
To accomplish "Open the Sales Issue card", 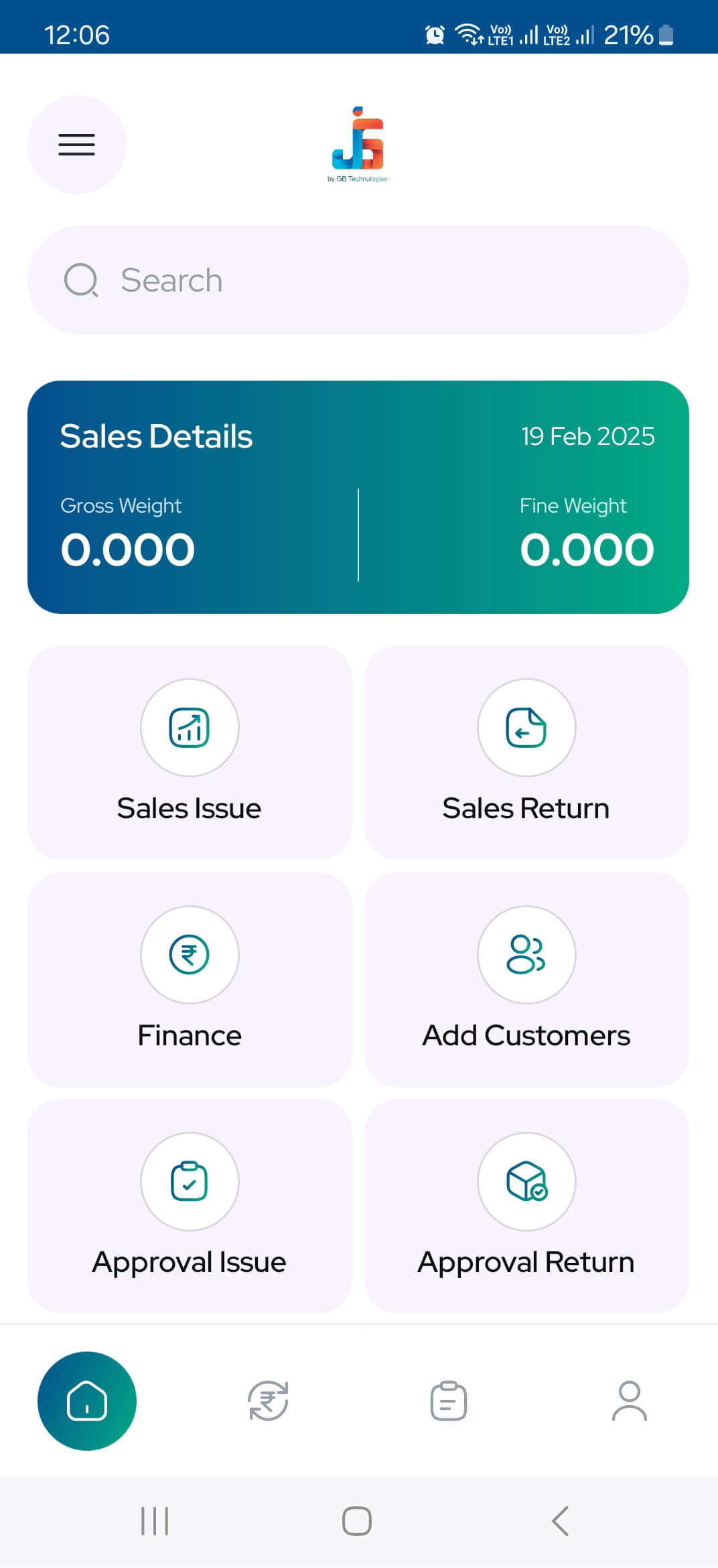I will (x=190, y=752).
